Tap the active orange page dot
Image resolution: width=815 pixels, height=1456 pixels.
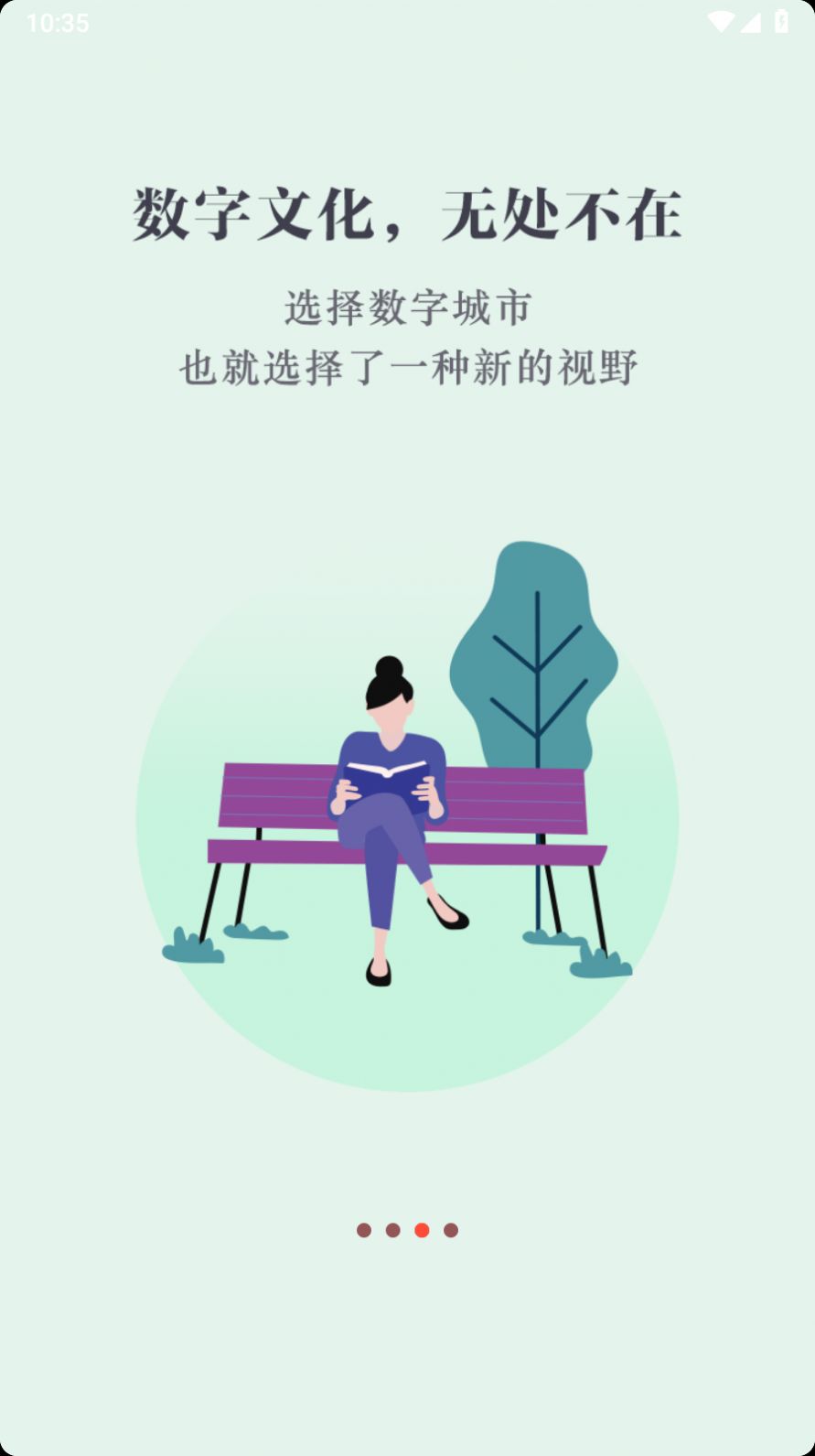[422, 1231]
